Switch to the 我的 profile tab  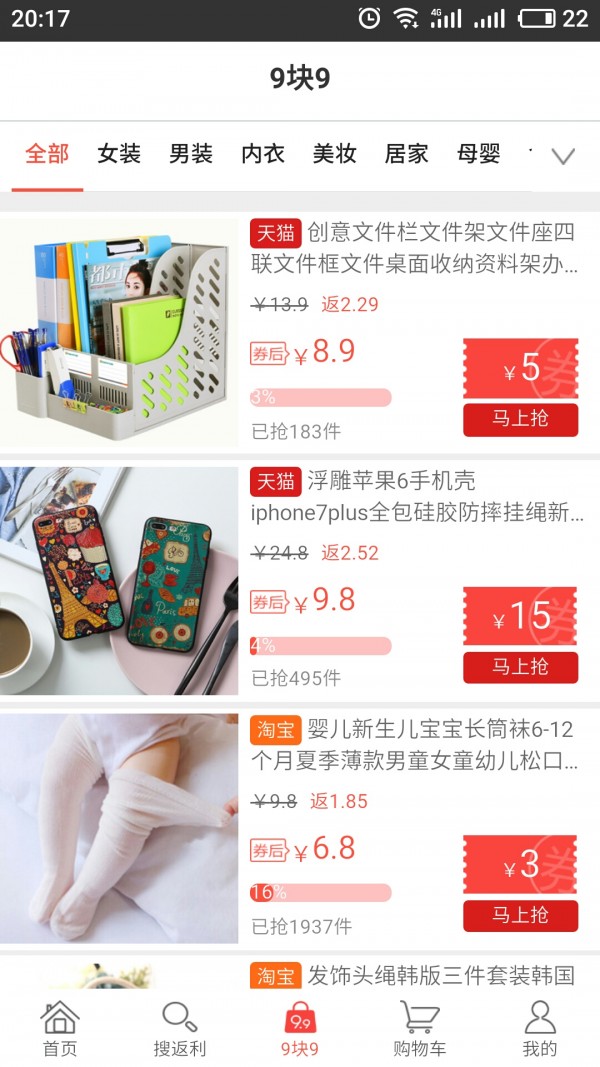point(540,1030)
